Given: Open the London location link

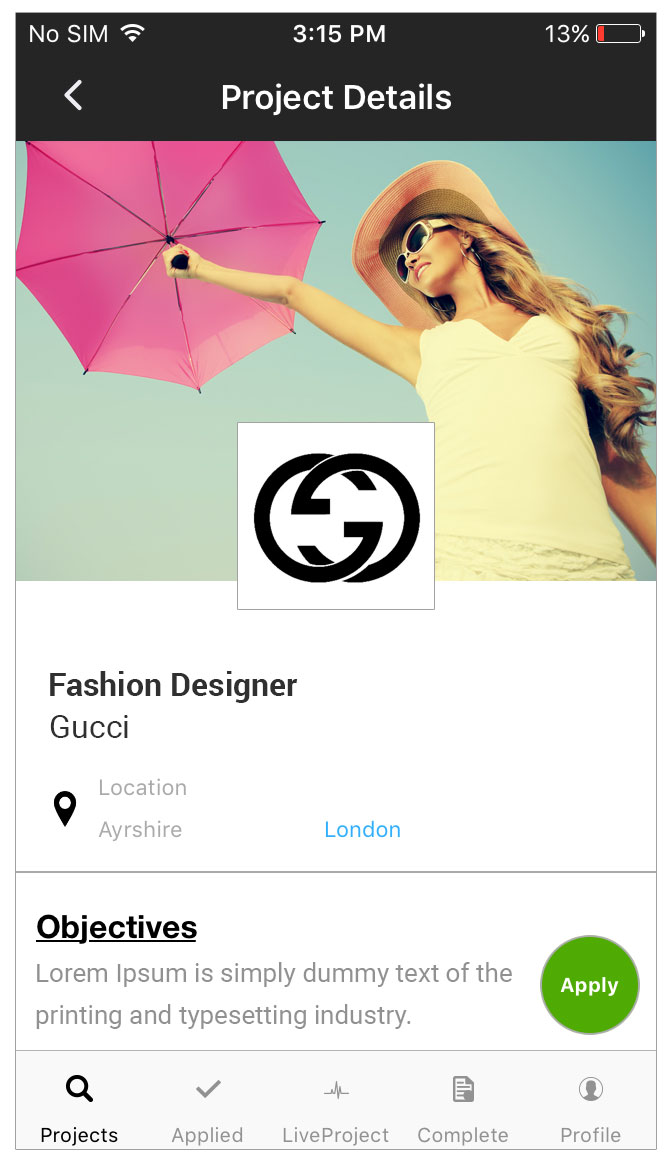Looking at the screenshot, I should click(x=362, y=830).
